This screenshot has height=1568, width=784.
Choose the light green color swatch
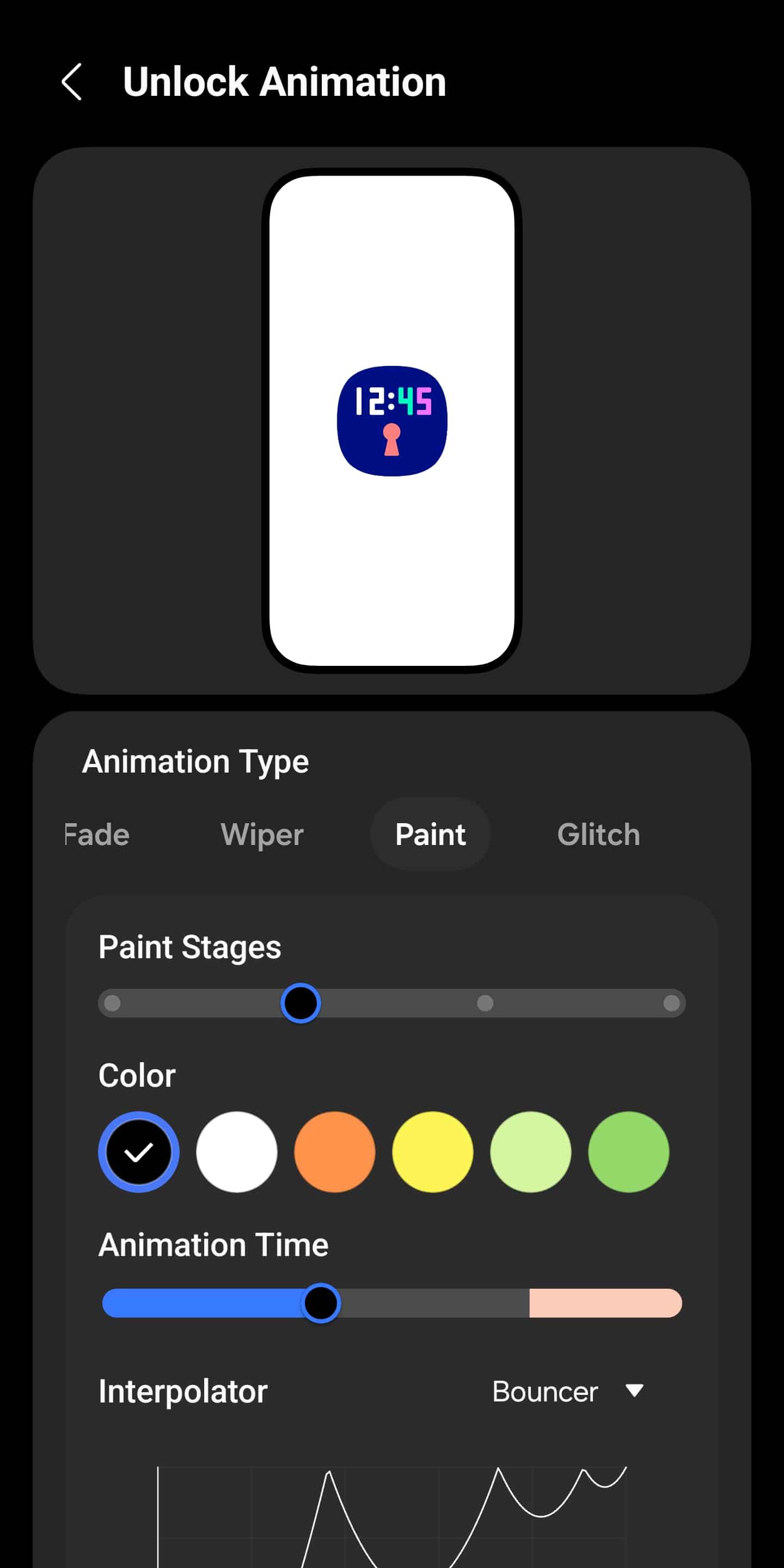(x=531, y=1151)
